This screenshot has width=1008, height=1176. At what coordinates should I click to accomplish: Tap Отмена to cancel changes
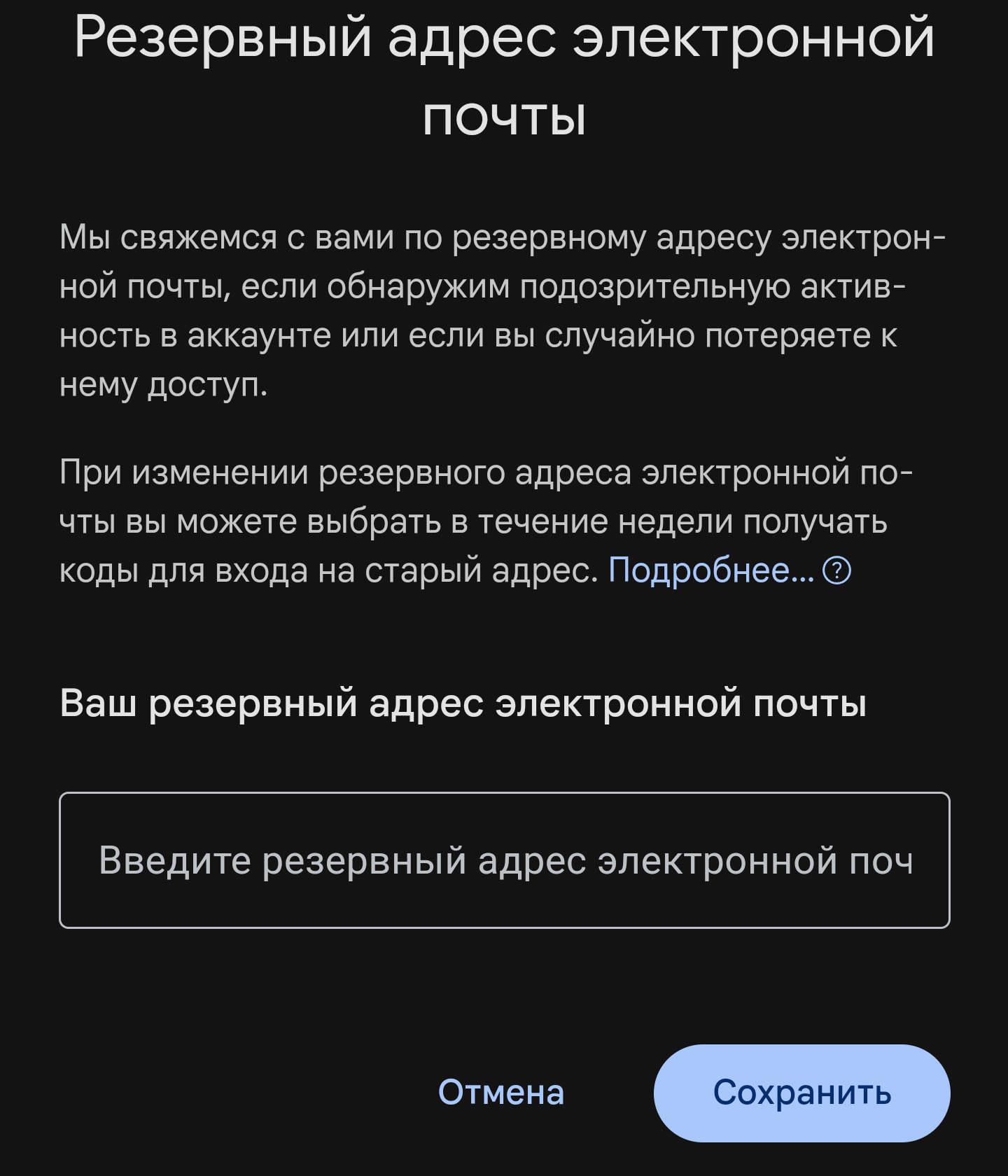pos(501,1093)
